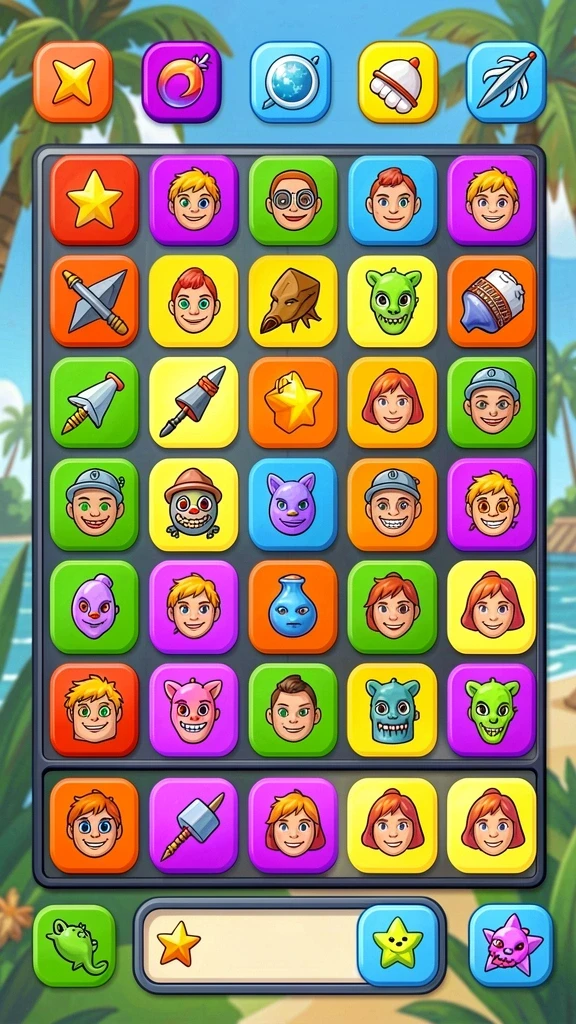Select the orange tile with the blue potion
Image resolution: width=576 pixels, height=1024 pixels.
pyautogui.click(x=293, y=607)
